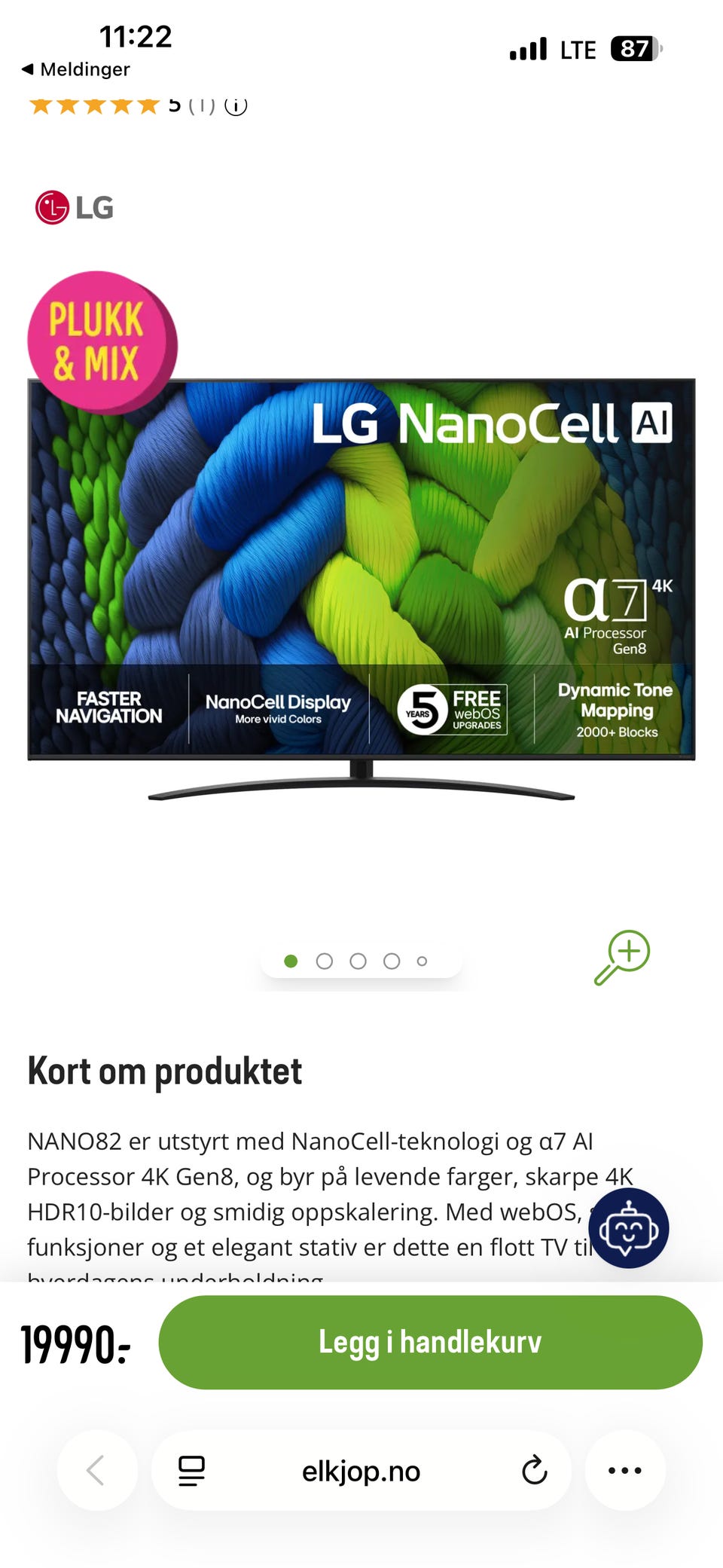The height and width of the screenshot is (1568, 723).
Task: Open the page reader options icon
Action: coord(191,1470)
